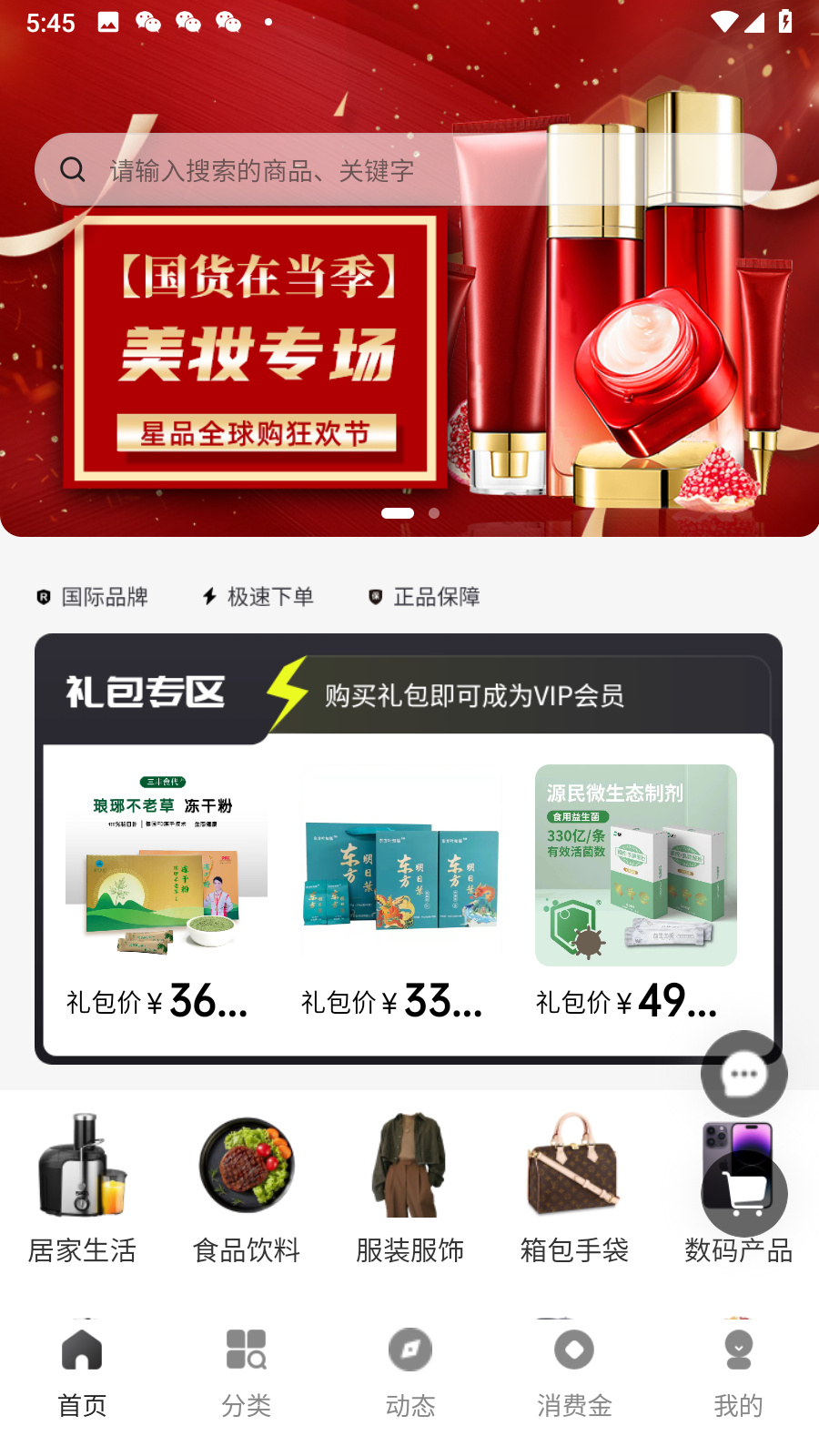Select the second banner page indicator dot
The height and width of the screenshot is (1456, 819).
point(434,513)
